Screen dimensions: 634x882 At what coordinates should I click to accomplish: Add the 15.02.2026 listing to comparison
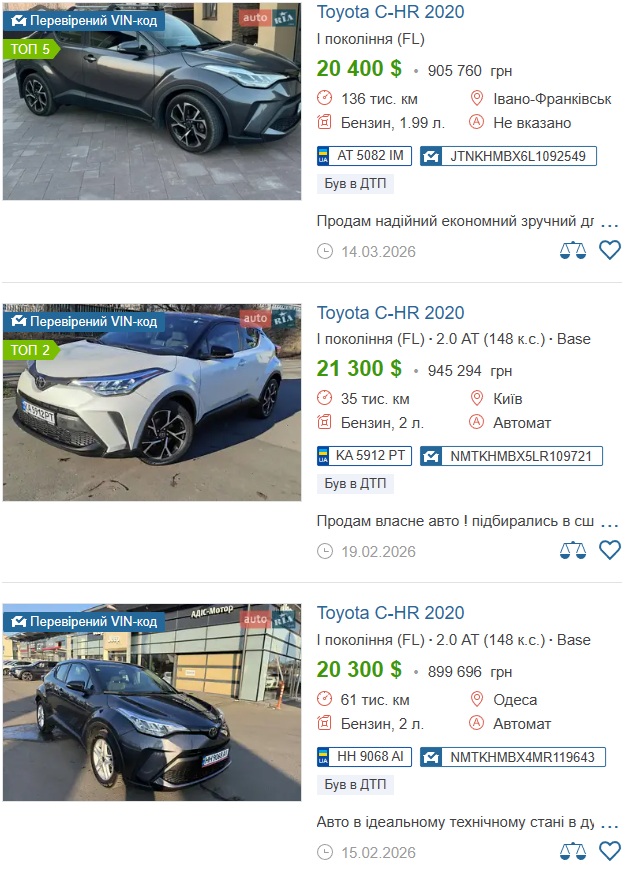[573, 851]
